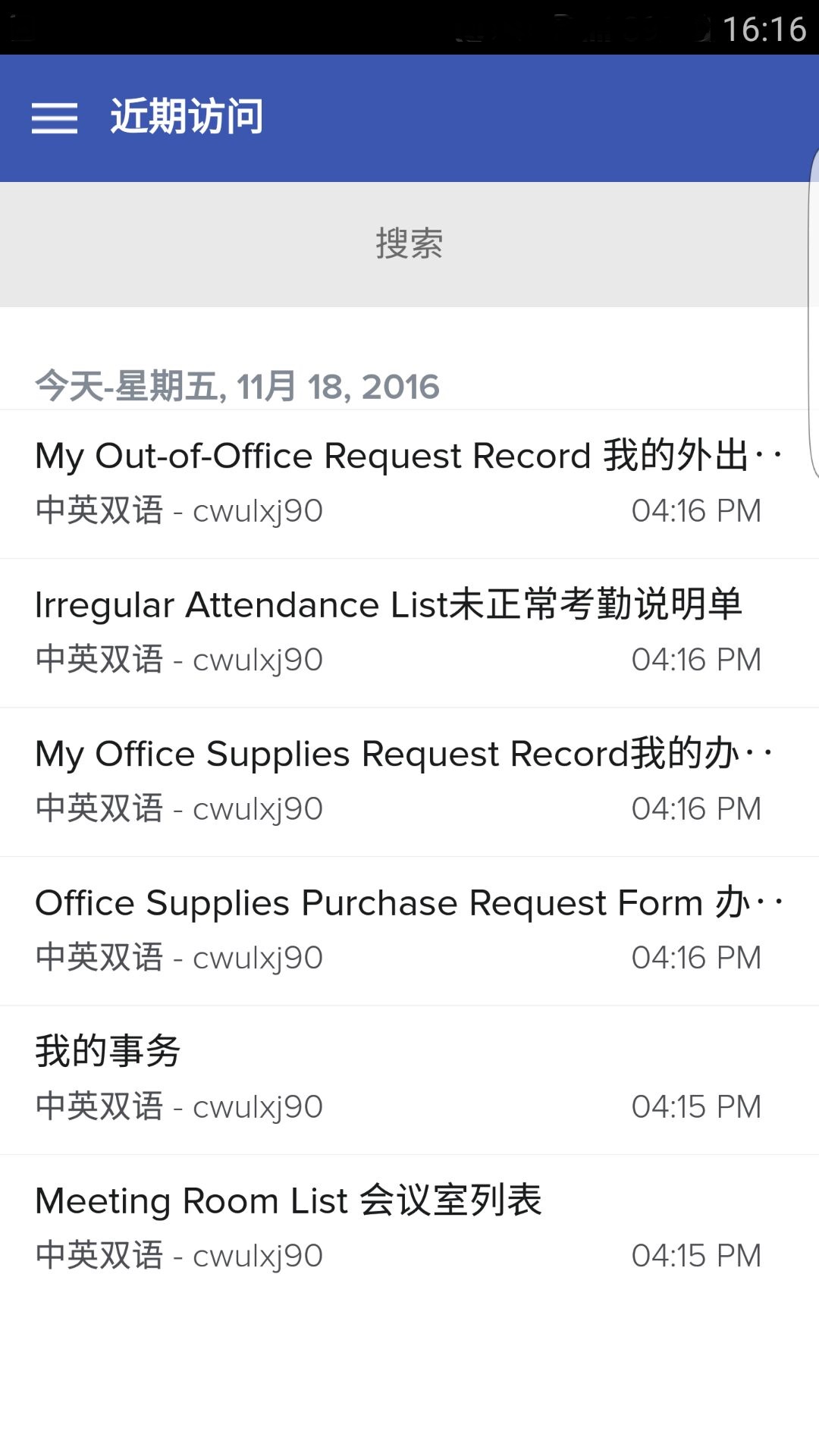Tap 中英双语 label under 我的事务
The image size is (819, 1456).
tap(99, 1107)
